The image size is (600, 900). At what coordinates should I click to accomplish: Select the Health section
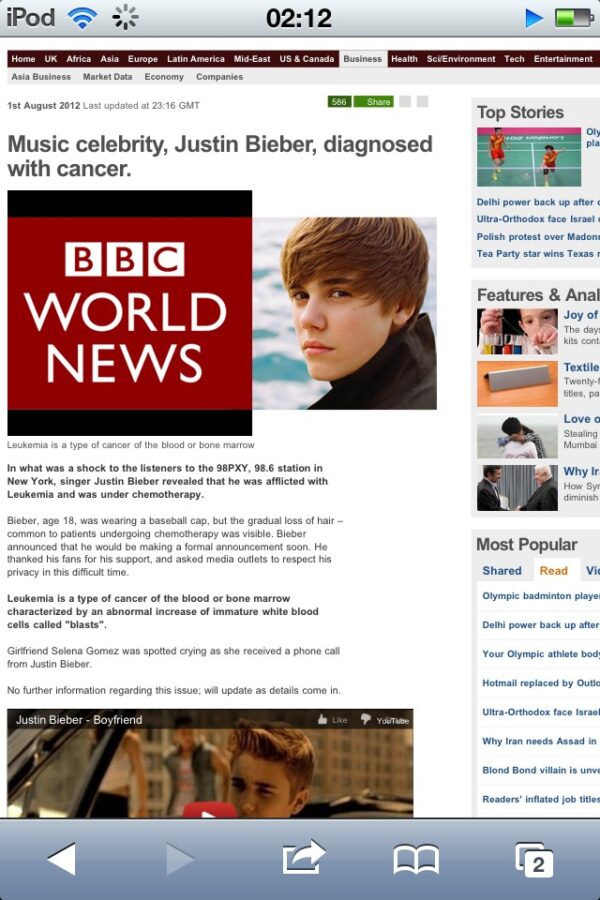click(404, 59)
